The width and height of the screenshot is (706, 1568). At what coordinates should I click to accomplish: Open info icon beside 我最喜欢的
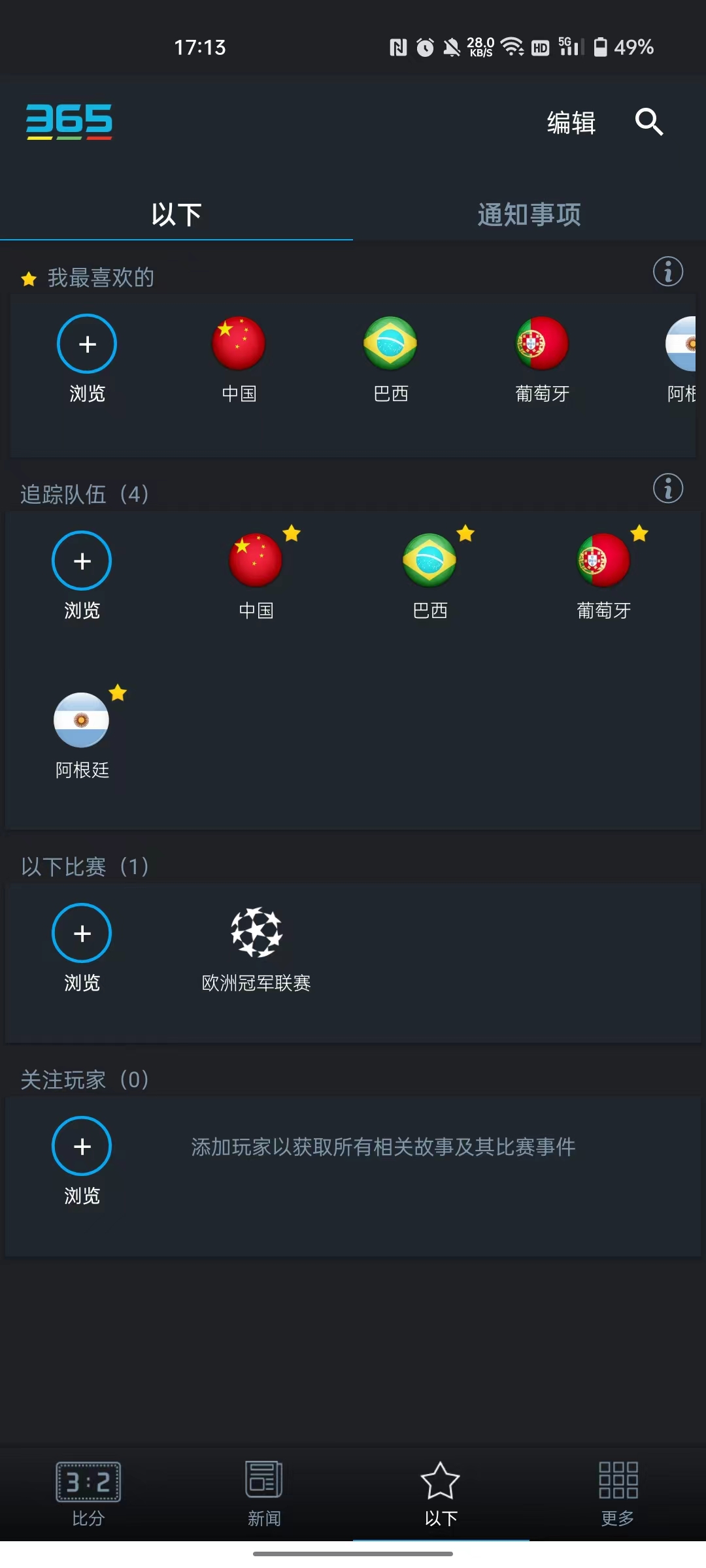[667, 272]
